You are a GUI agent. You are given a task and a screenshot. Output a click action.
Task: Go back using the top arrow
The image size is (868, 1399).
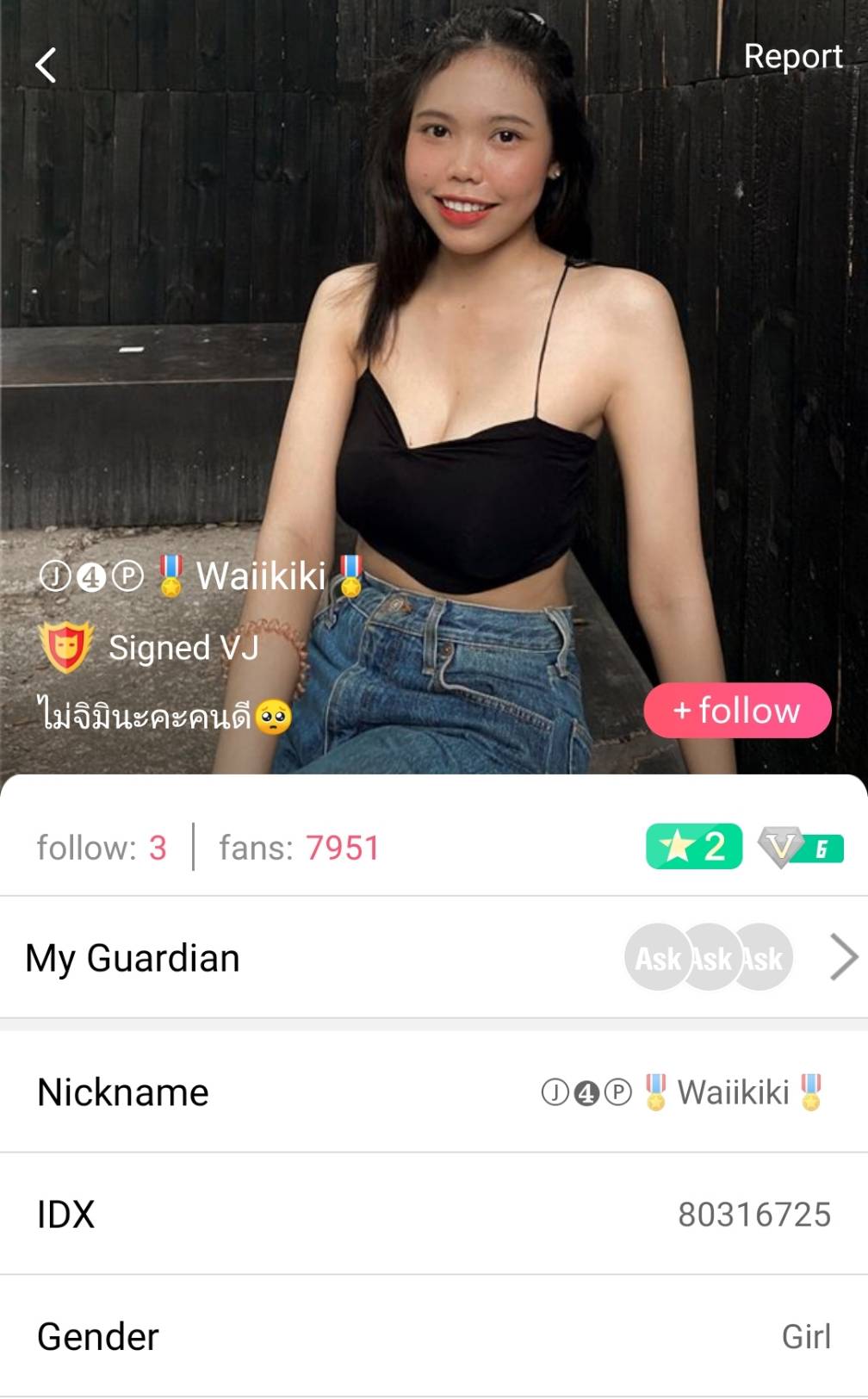(x=46, y=65)
